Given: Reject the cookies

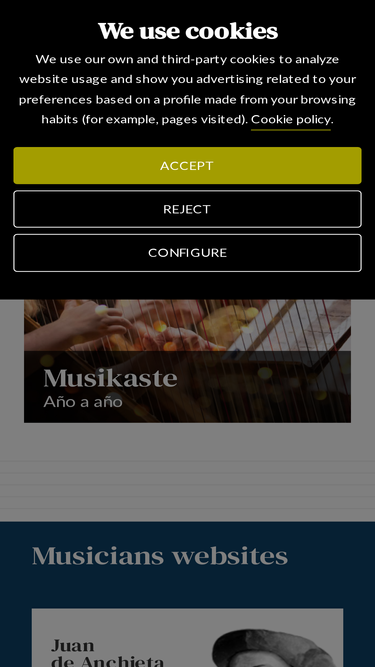Looking at the screenshot, I should pos(187,209).
